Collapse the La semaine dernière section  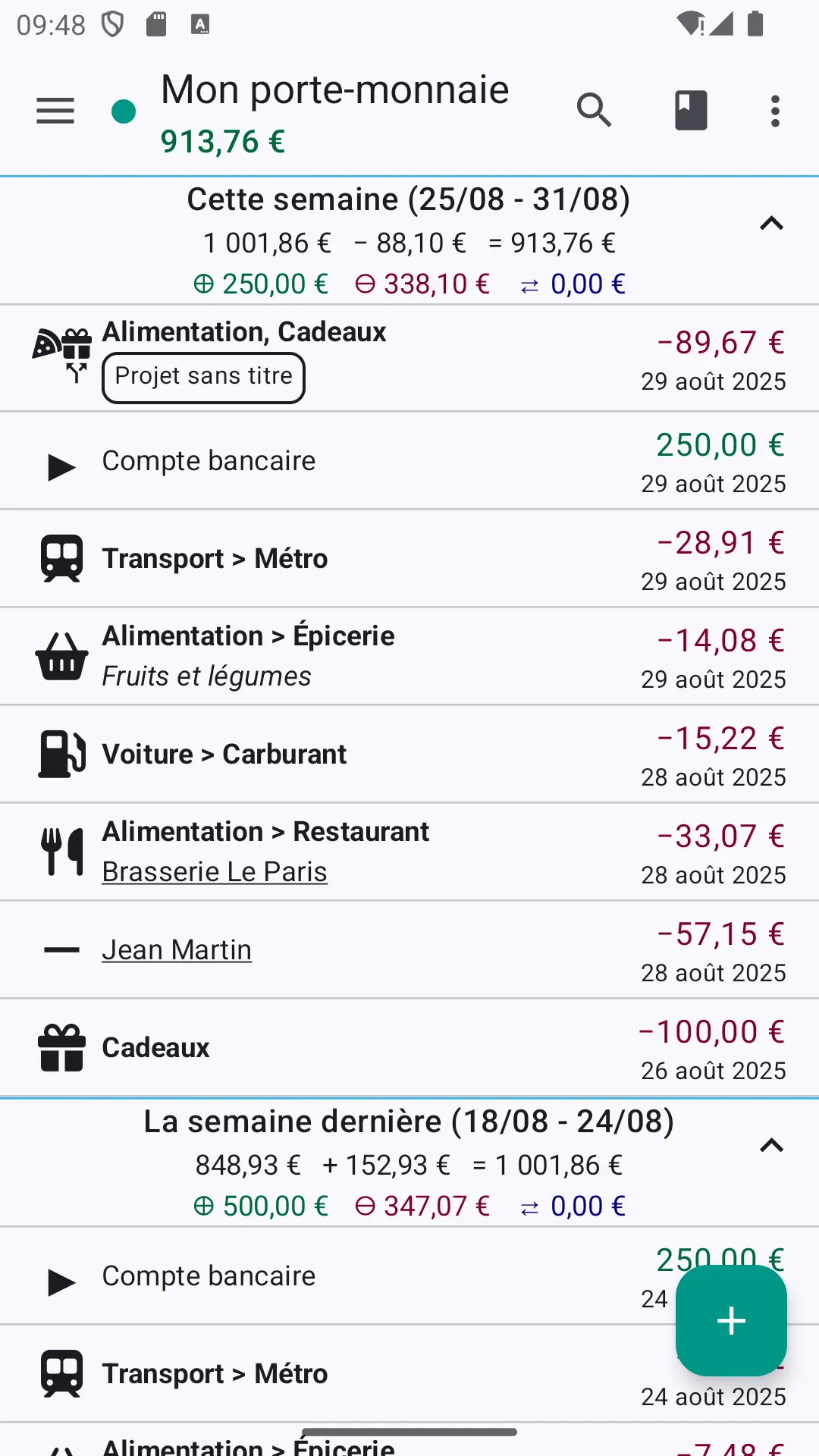click(x=771, y=1146)
